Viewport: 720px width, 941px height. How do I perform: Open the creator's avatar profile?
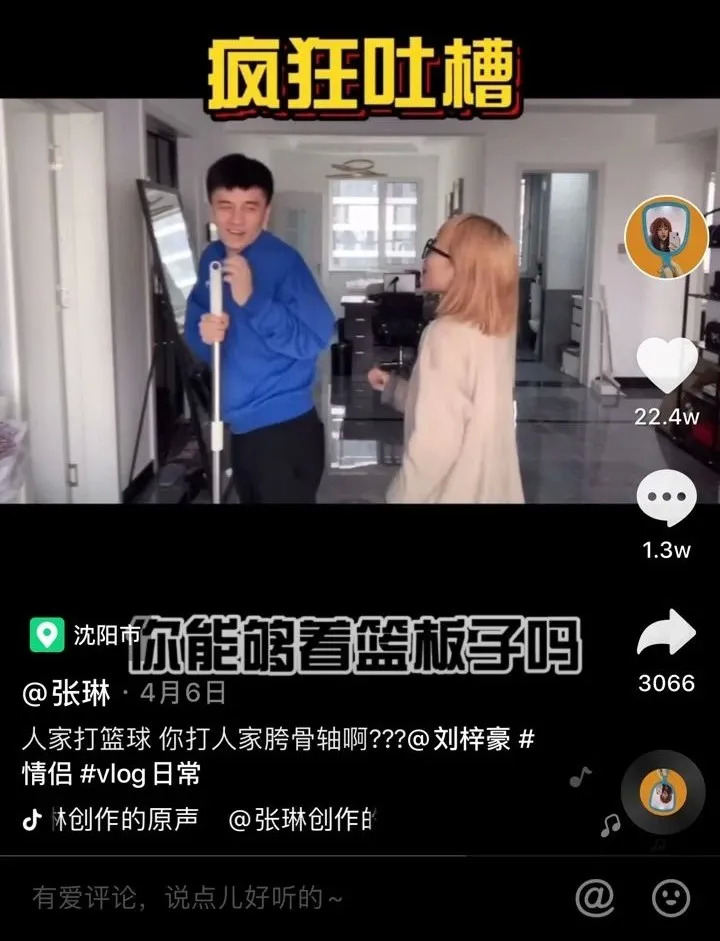pos(666,237)
